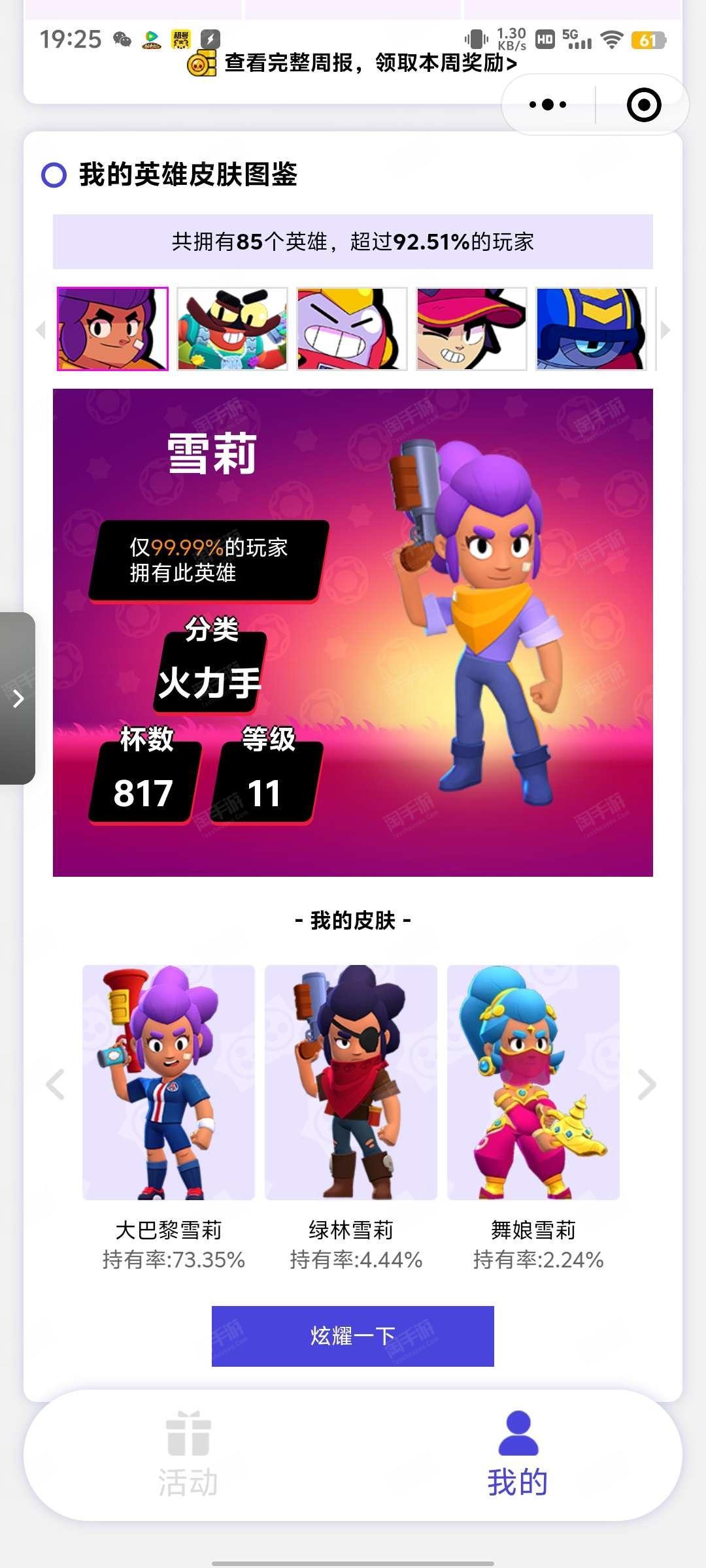The height and width of the screenshot is (1568, 706).
Task: Select the grinning crowned hero avatar
Action: tap(352, 329)
